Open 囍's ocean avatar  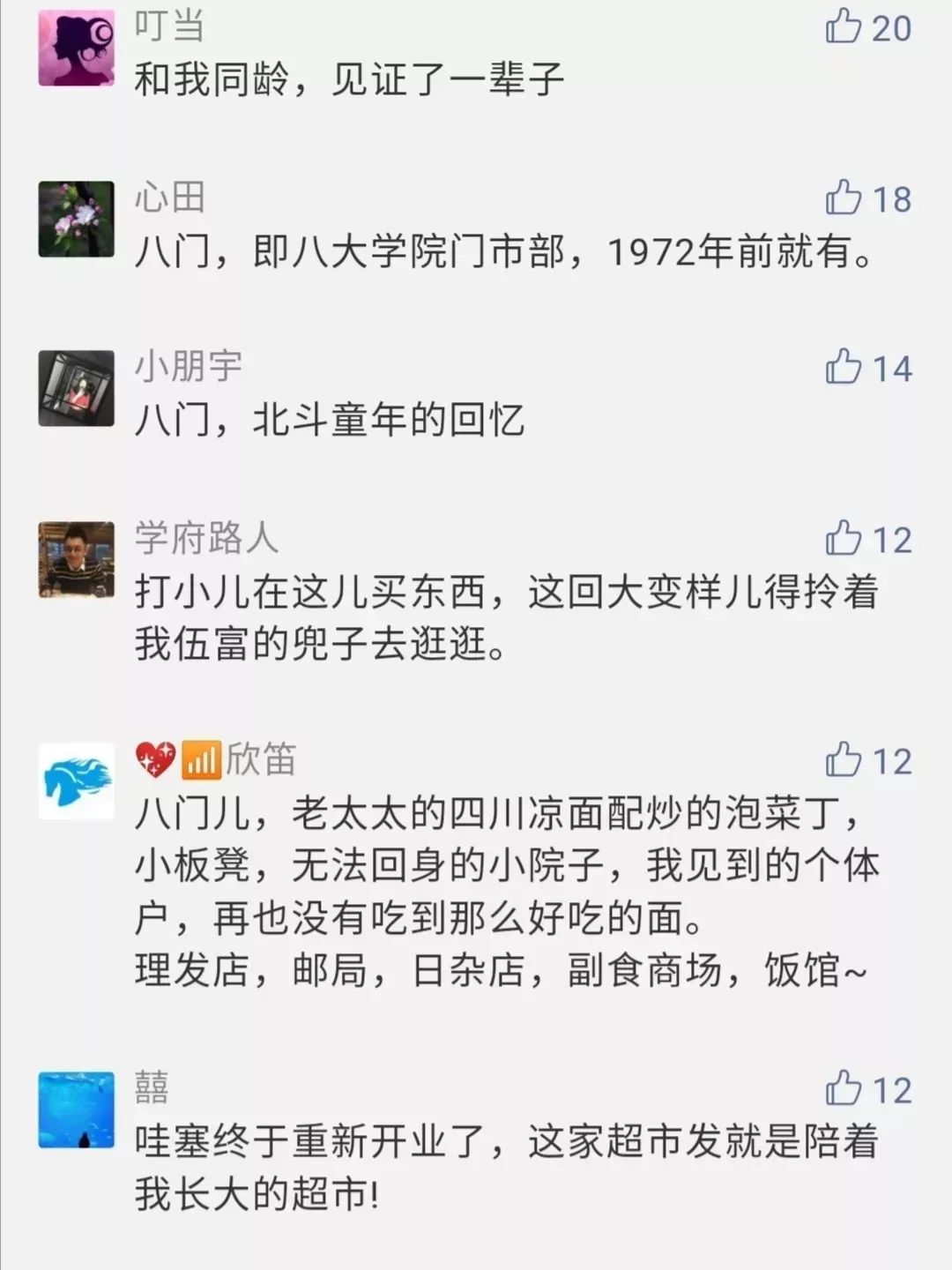click(77, 1109)
